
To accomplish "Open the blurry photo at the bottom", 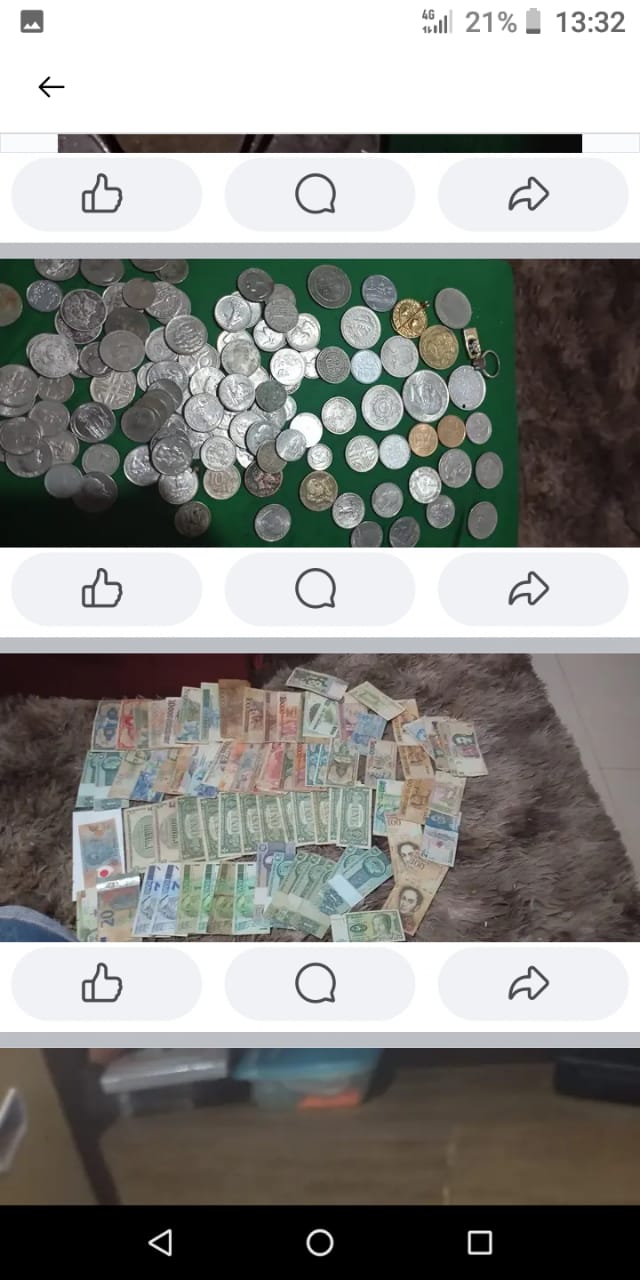I will [x=320, y=1125].
